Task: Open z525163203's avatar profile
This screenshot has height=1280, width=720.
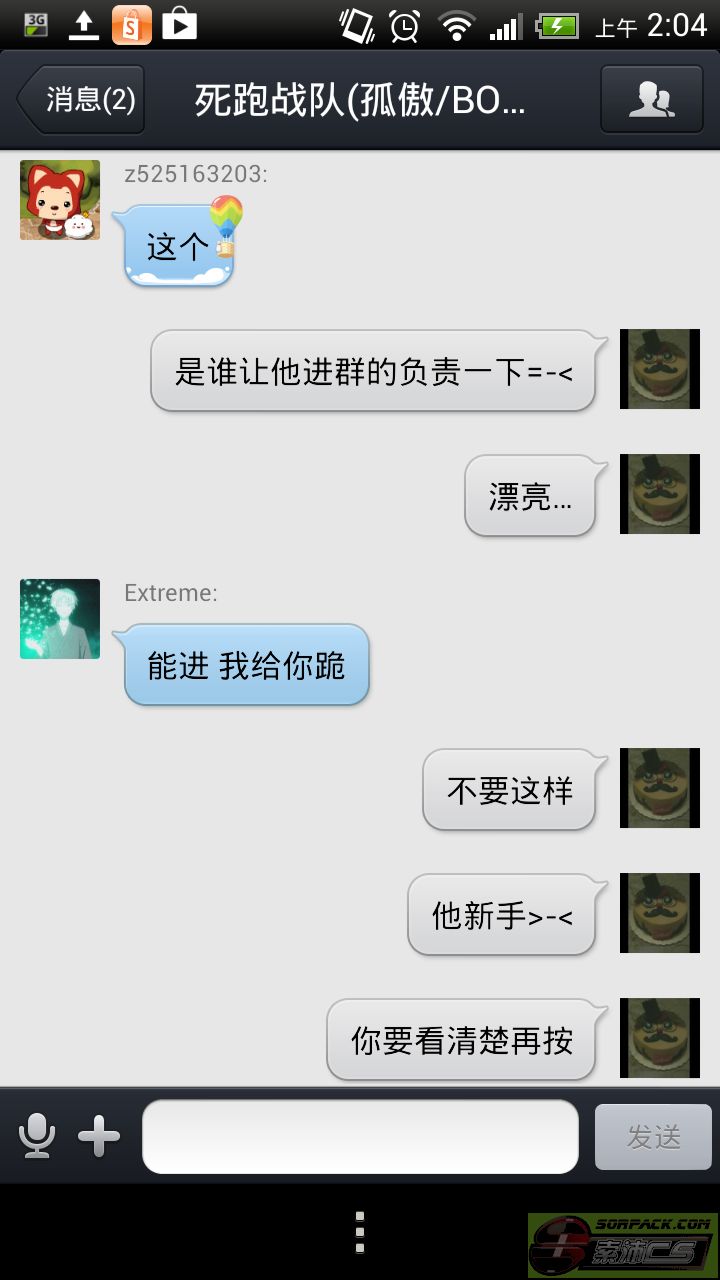Action: 60,200
